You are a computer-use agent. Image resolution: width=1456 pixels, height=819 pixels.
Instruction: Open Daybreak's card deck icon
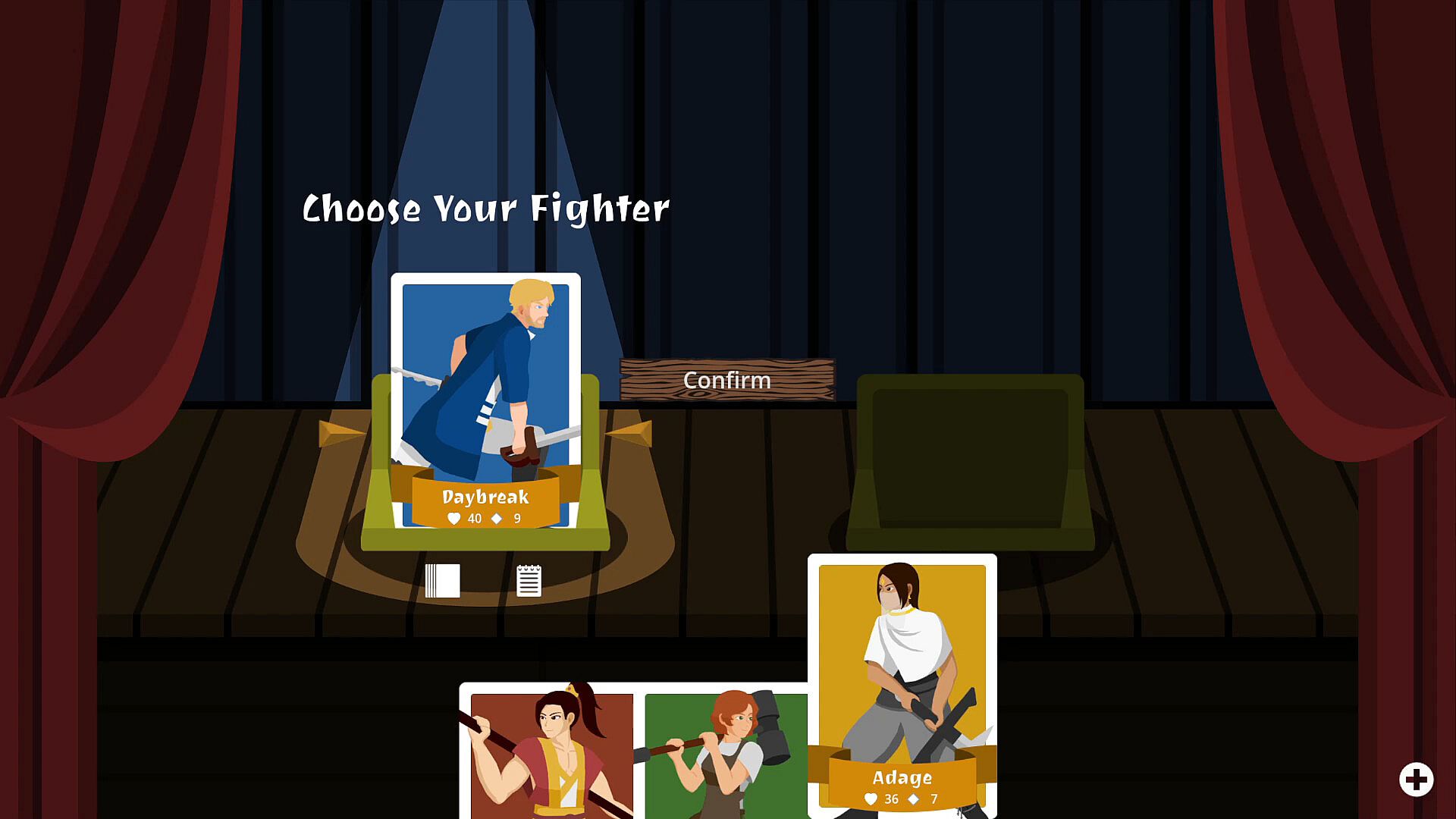[443, 581]
